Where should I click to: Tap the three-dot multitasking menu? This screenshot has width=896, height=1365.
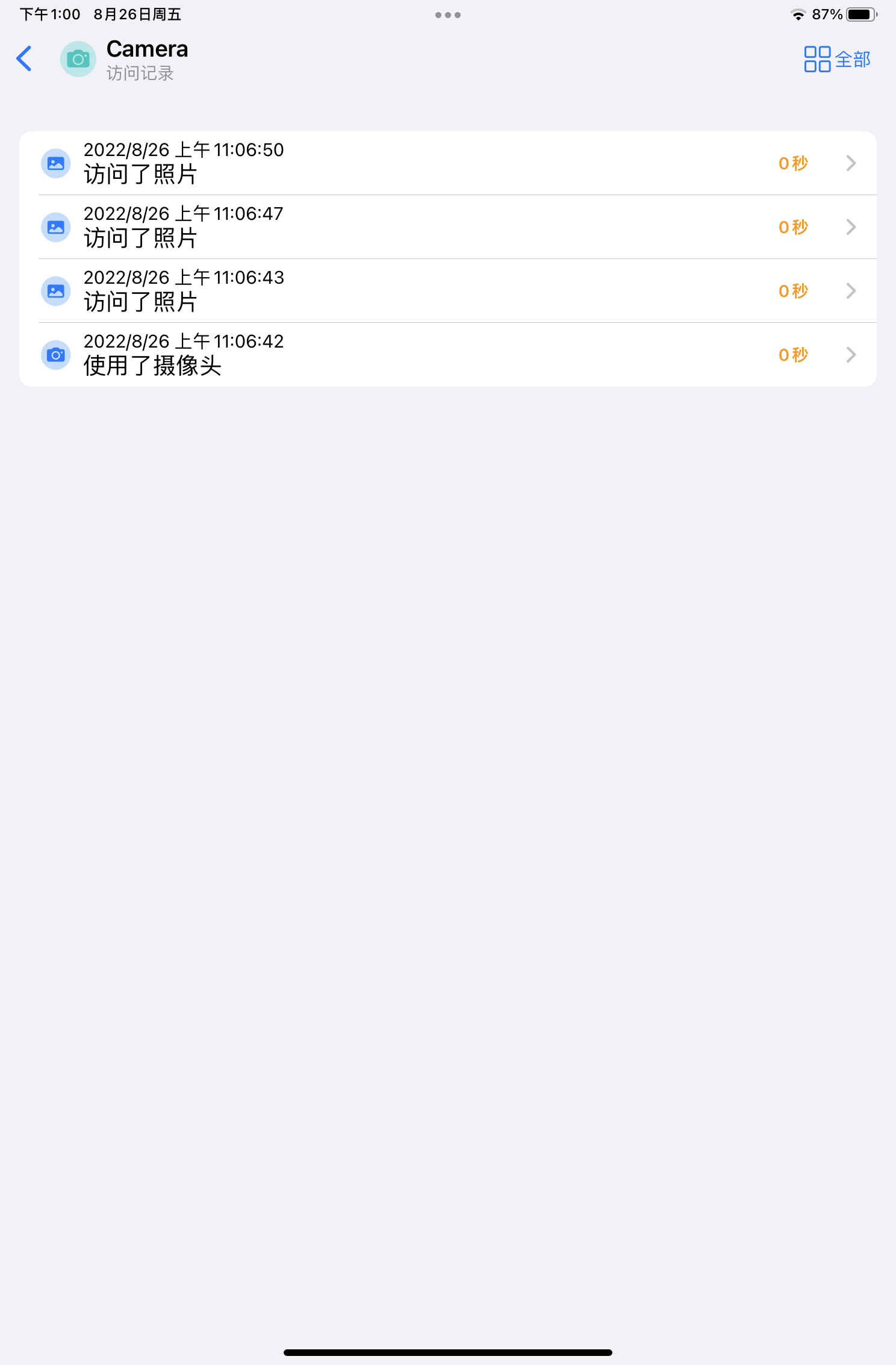coord(448,15)
